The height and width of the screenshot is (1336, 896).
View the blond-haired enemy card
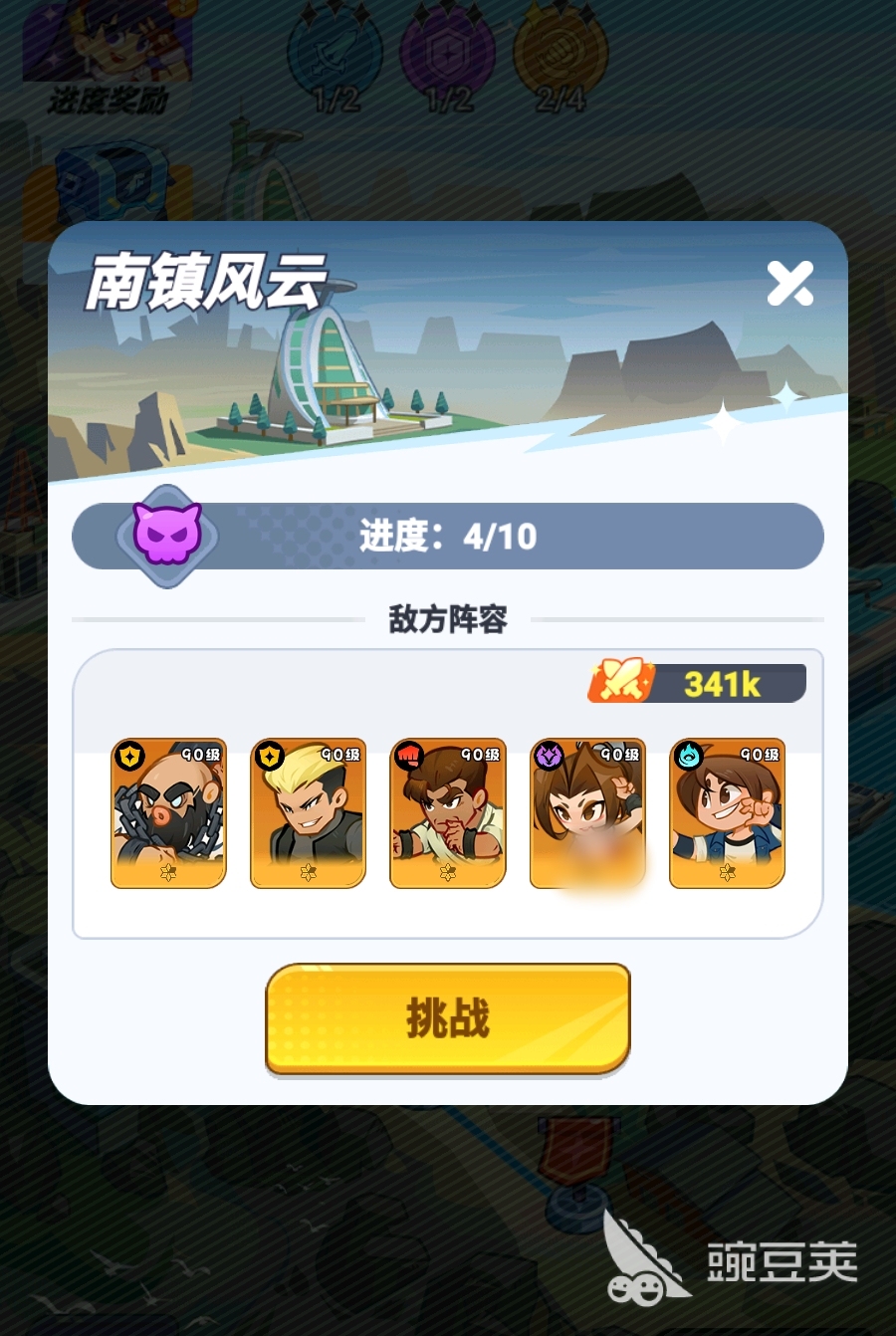click(308, 813)
